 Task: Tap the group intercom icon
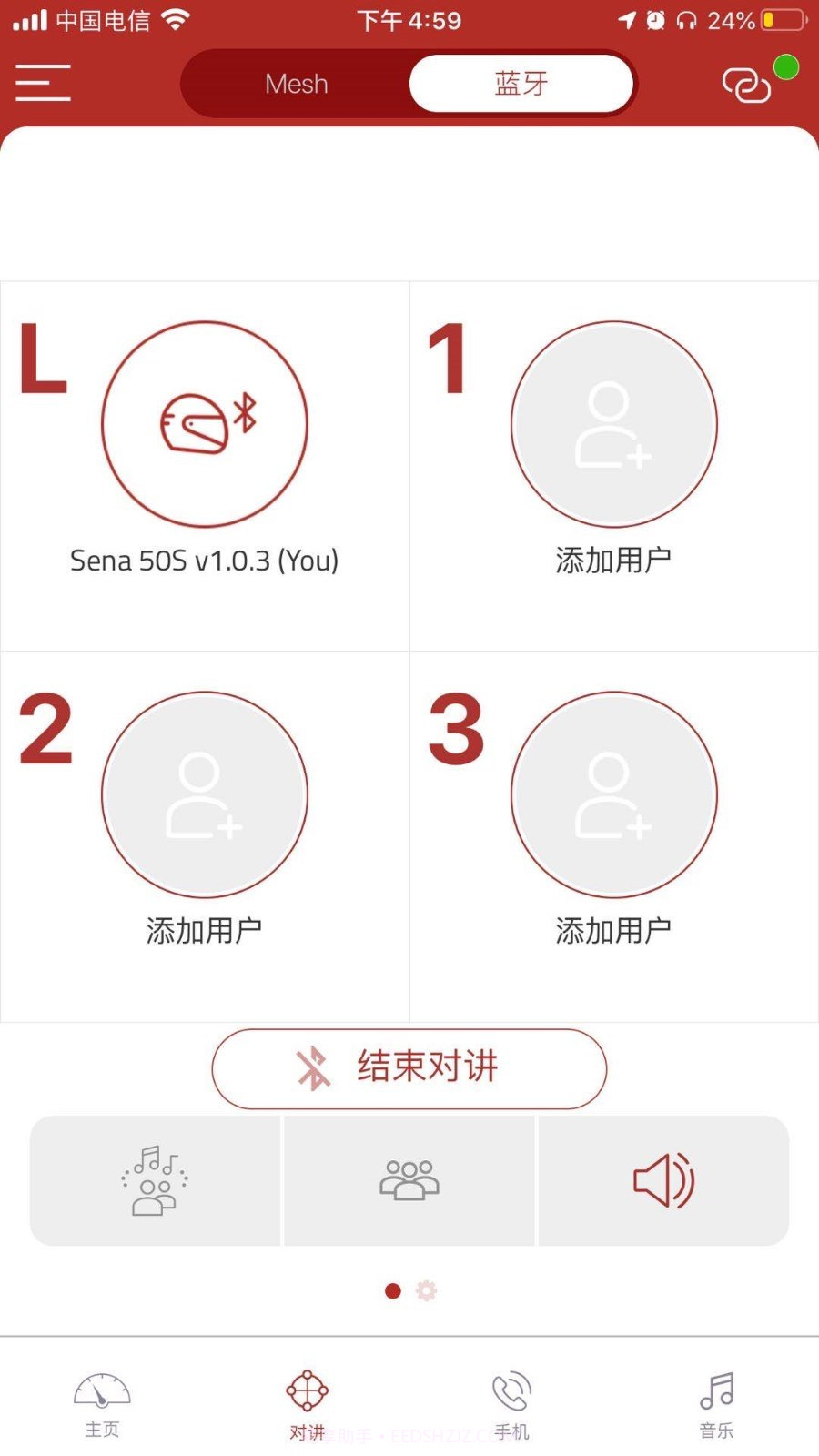pos(409,1179)
